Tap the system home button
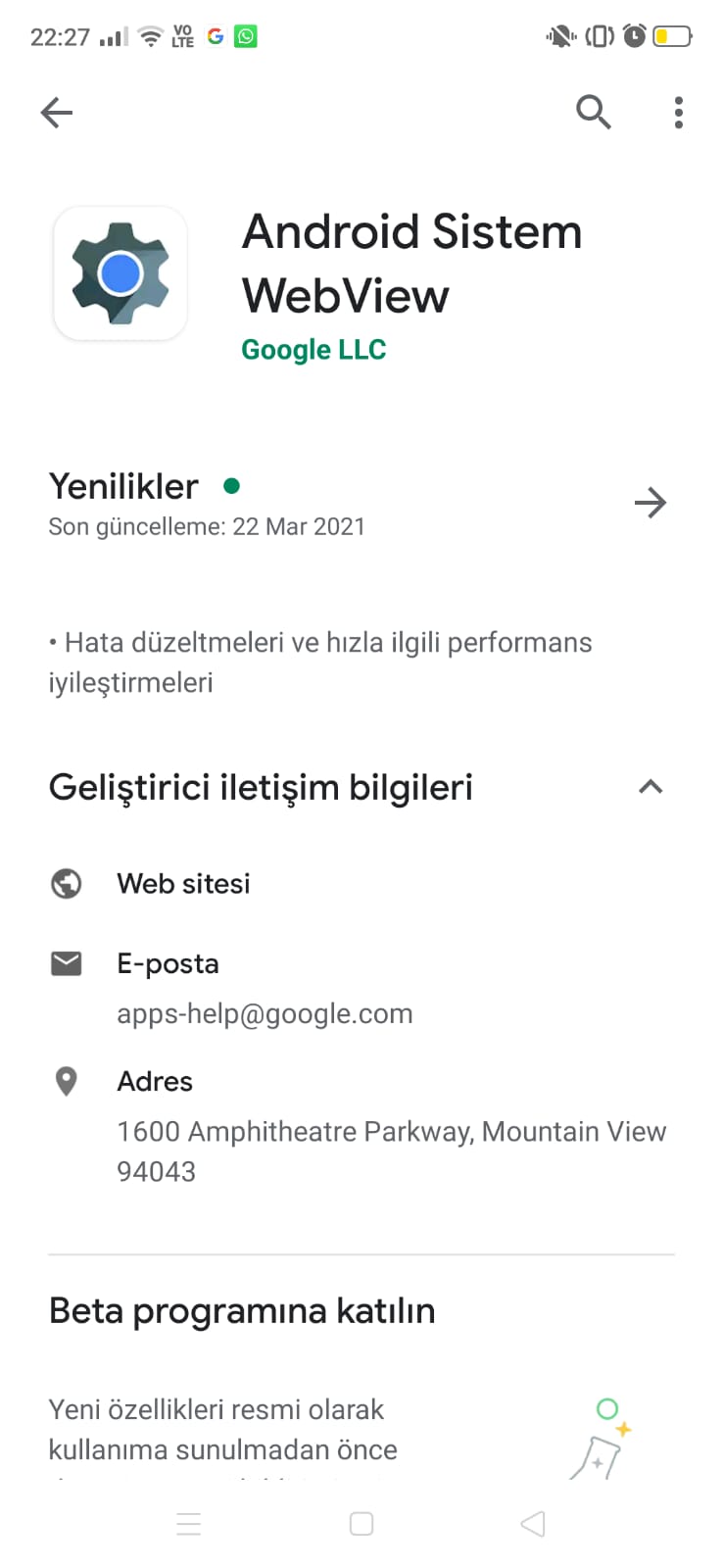Viewport: 723px width, 1568px height. (x=361, y=1524)
